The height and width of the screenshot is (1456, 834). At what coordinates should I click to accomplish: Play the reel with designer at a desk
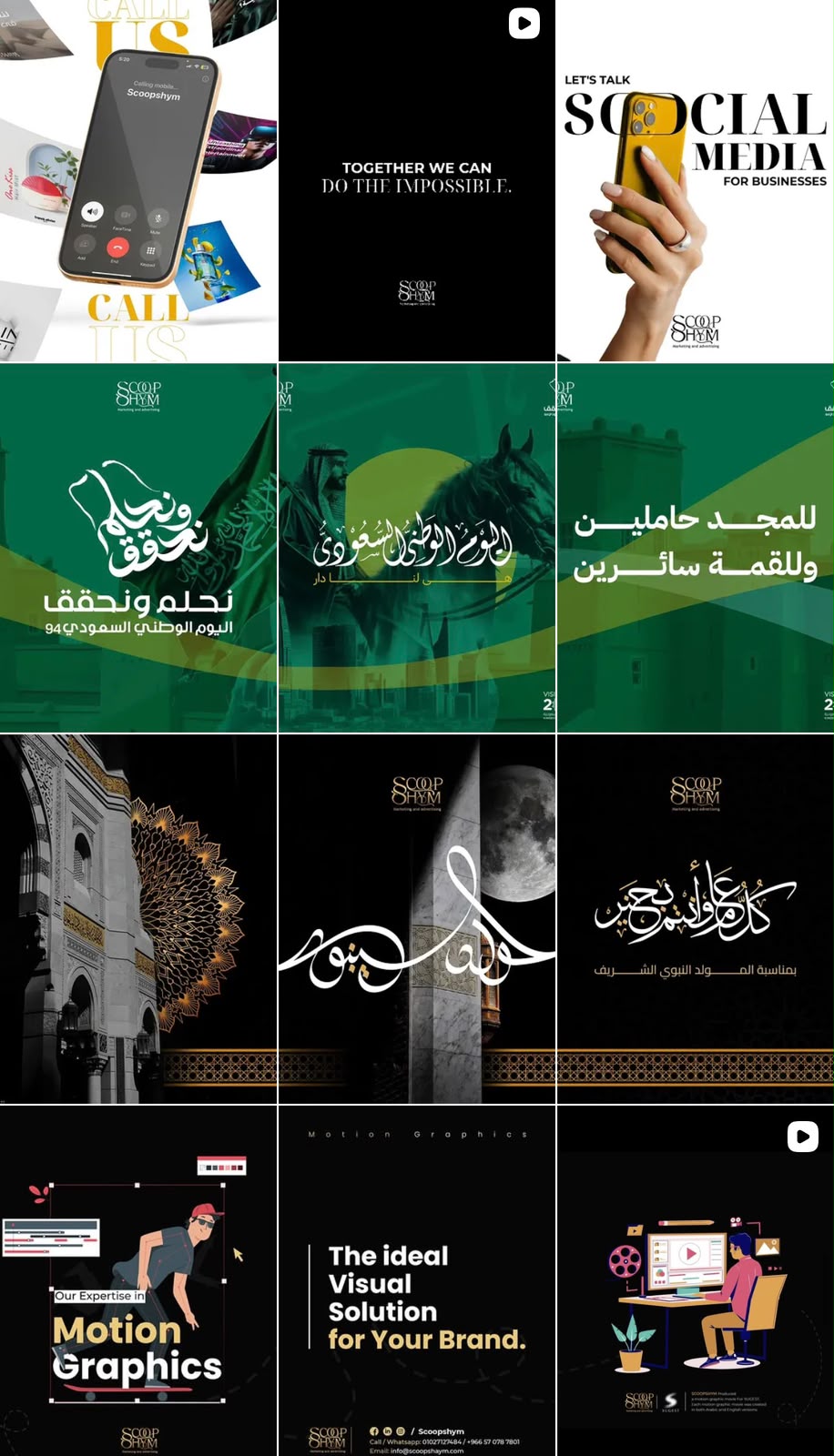[x=696, y=1281]
